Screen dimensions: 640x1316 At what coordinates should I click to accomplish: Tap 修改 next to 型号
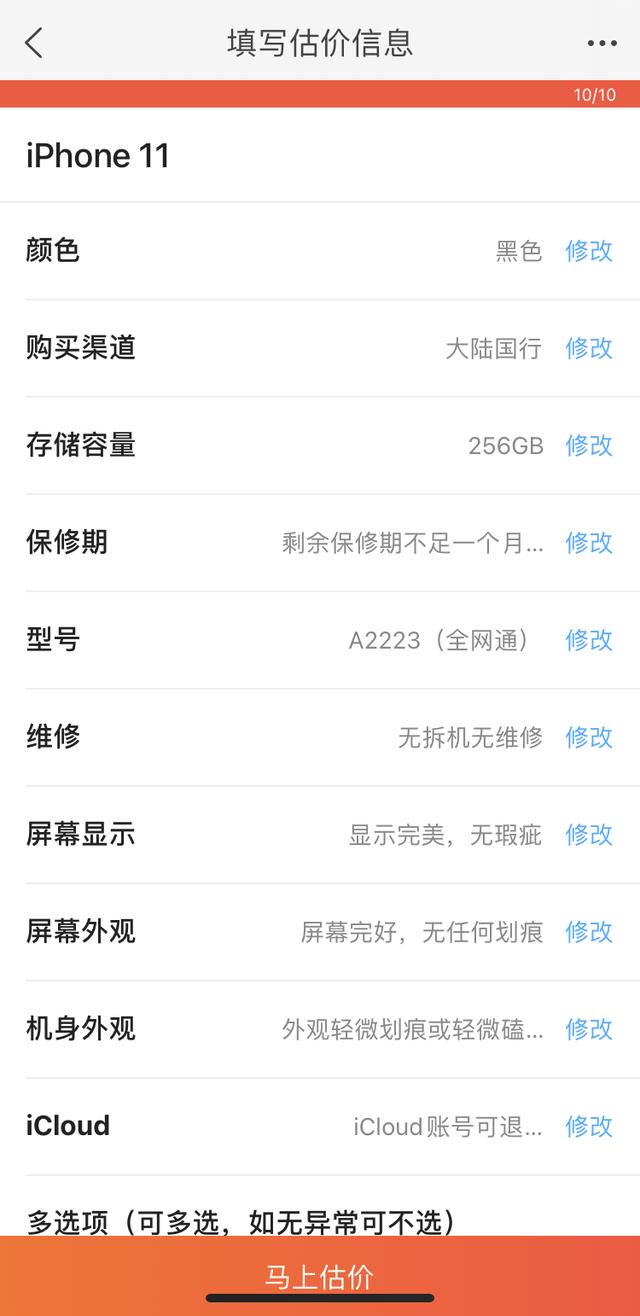pyautogui.click(x=589, y=639)
